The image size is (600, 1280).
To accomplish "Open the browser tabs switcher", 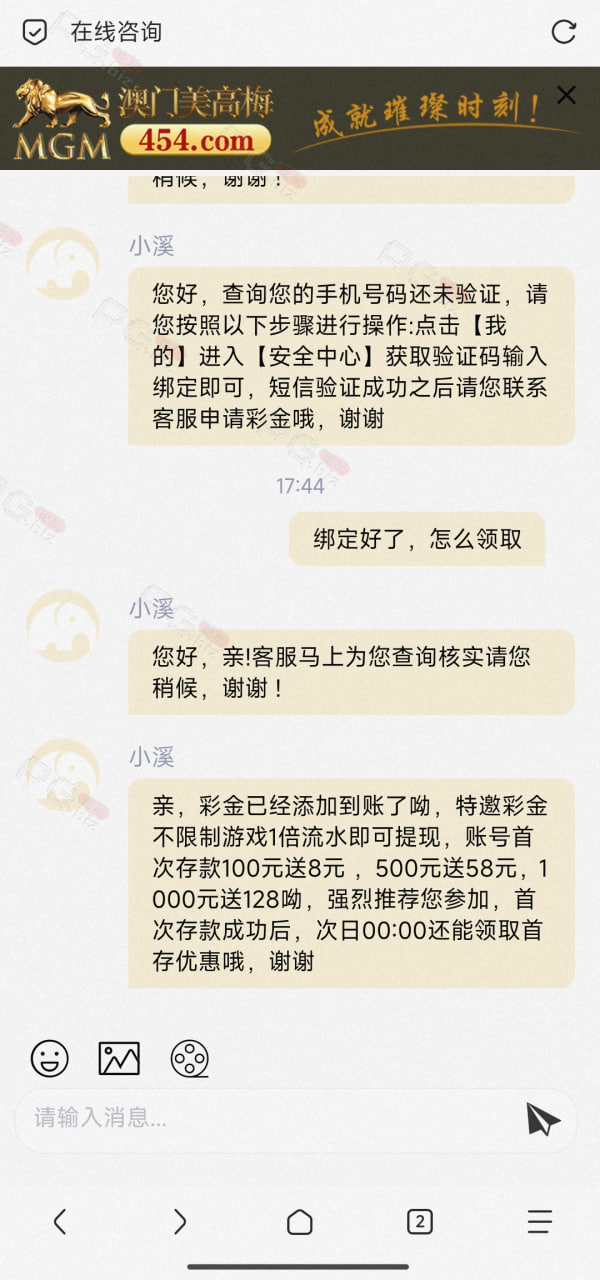I will tap(420, 1221).
